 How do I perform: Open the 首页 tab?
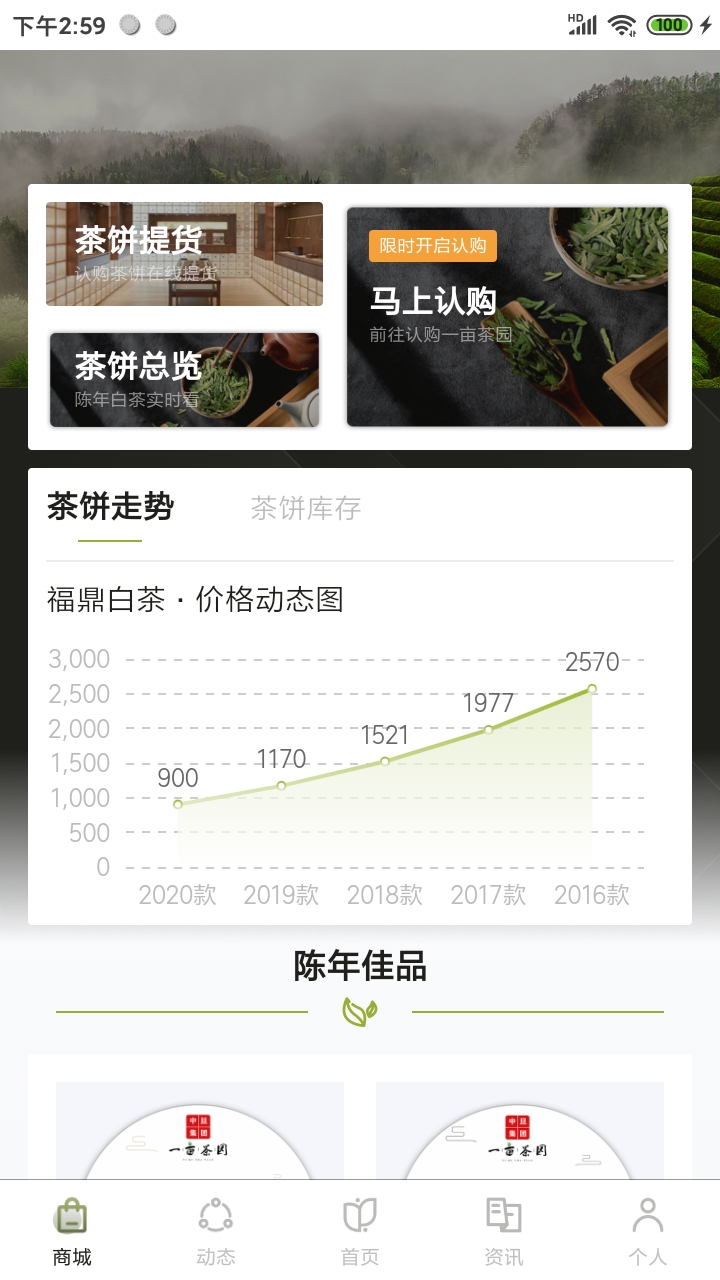click(360, 1232)
